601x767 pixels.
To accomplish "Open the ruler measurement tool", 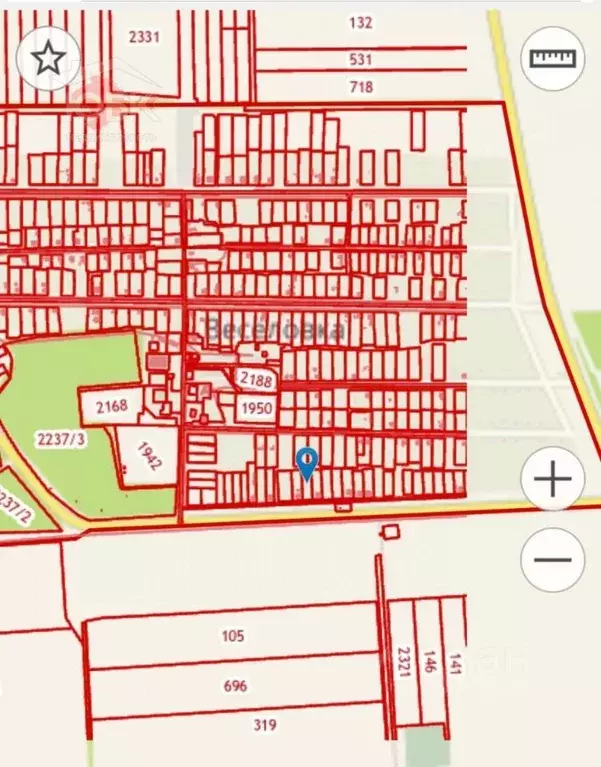I will (553, 59).
